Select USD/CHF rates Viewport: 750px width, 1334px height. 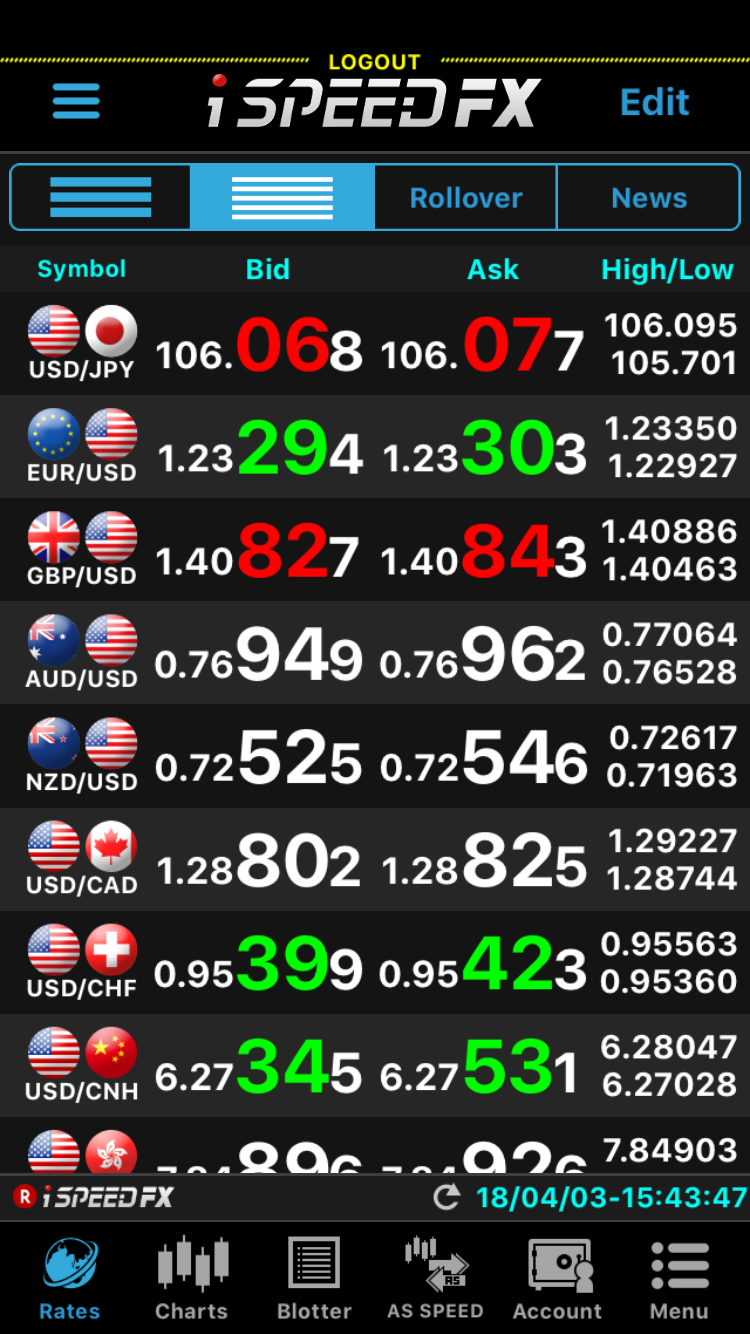[x=375, y=962]
